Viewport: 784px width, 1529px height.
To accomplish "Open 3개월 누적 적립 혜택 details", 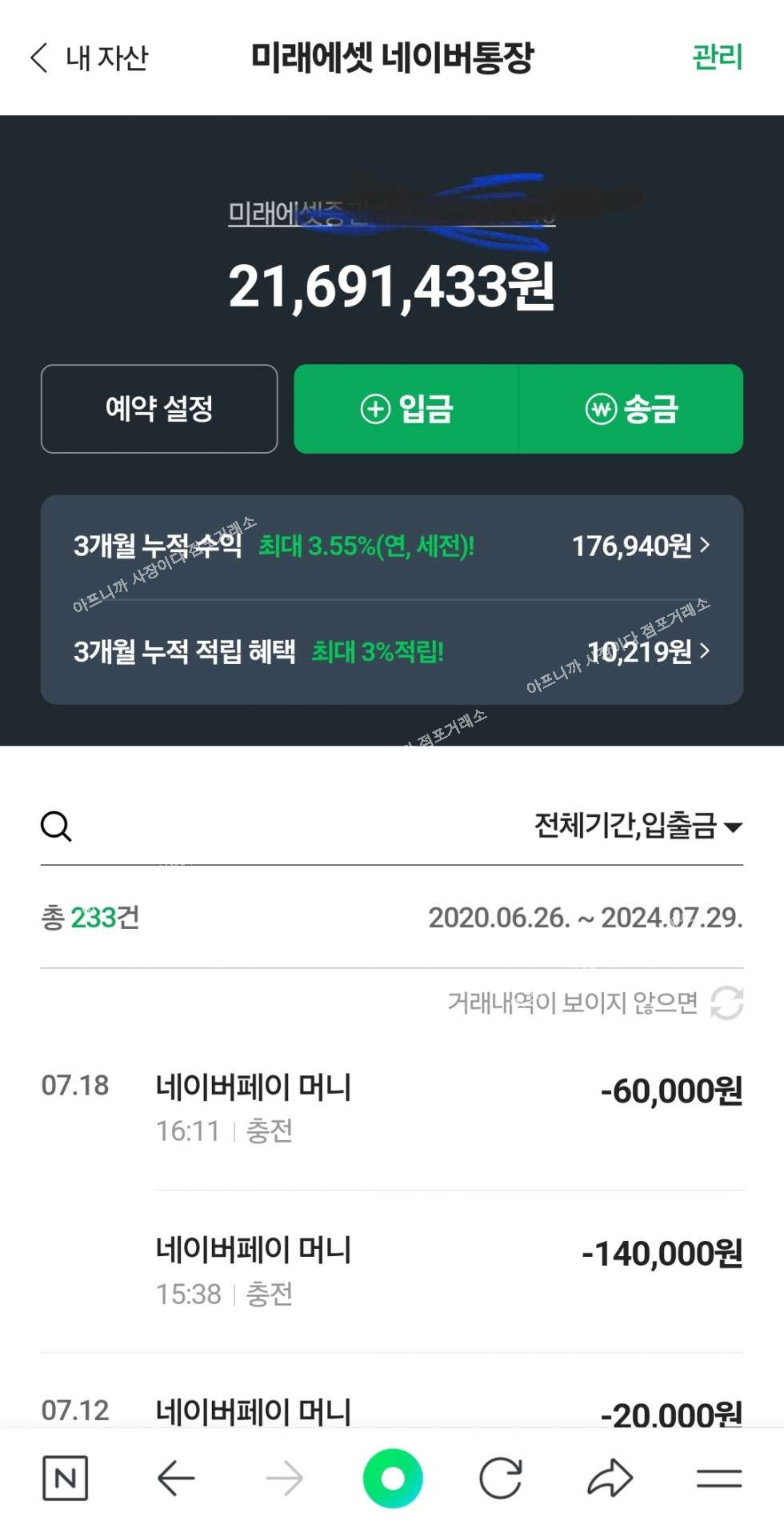I will 391,652.
